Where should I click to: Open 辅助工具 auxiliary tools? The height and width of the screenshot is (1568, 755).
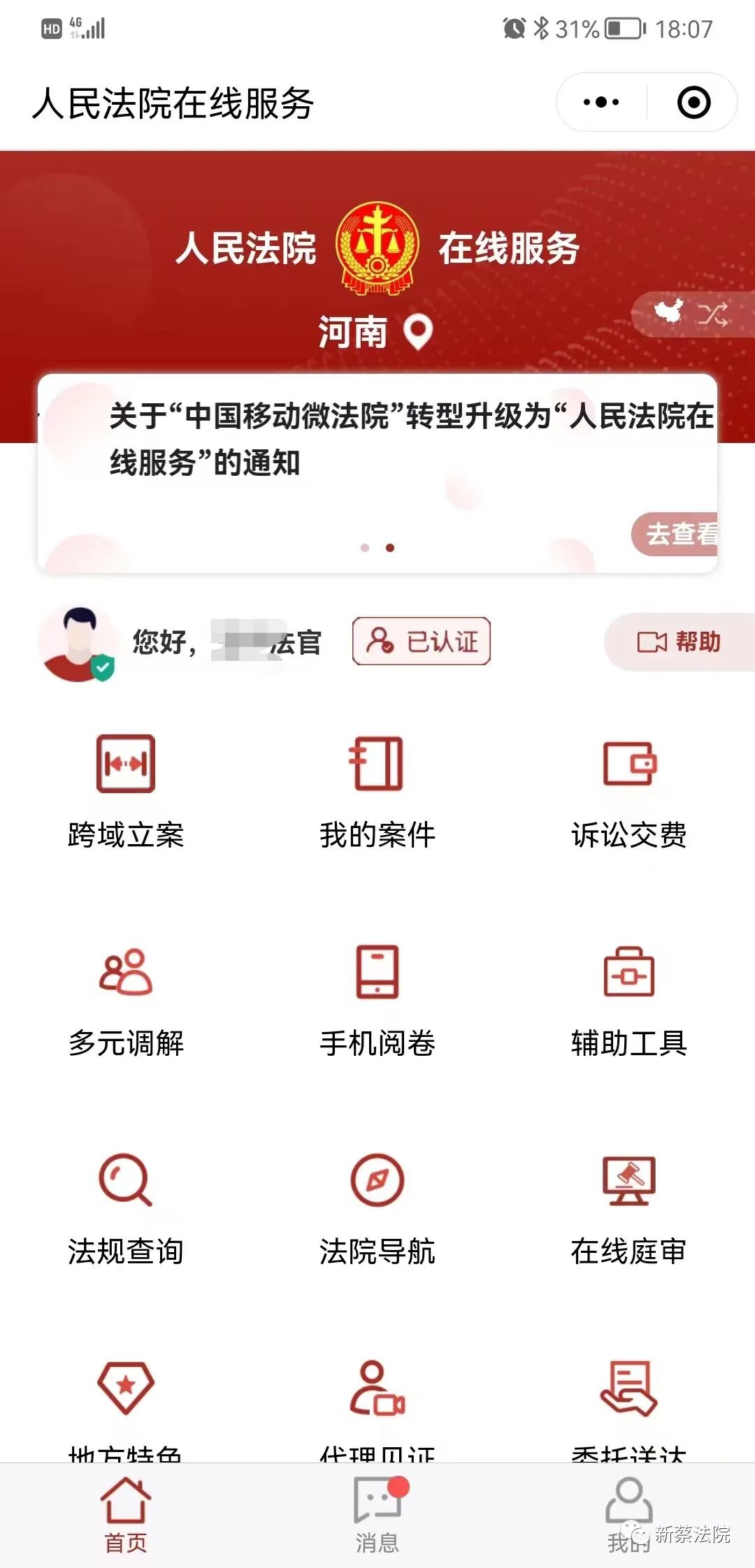(628, 999)
